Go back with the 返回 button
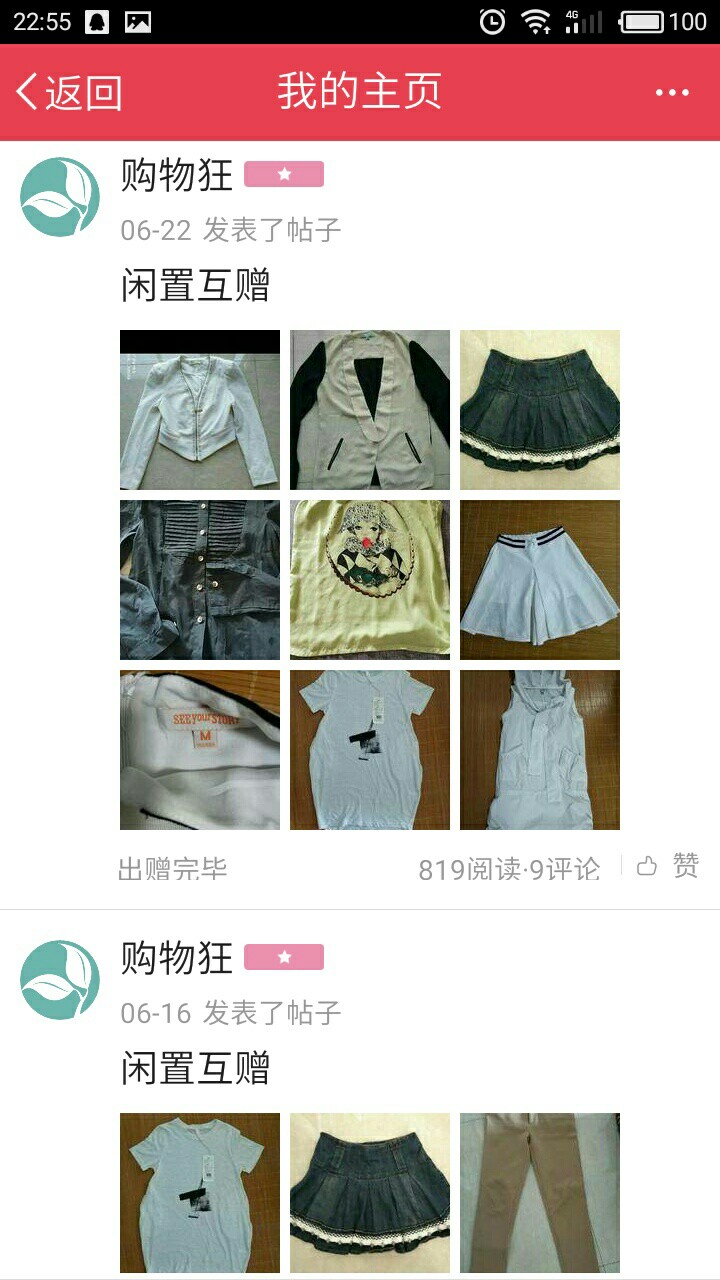 (68, 92)
